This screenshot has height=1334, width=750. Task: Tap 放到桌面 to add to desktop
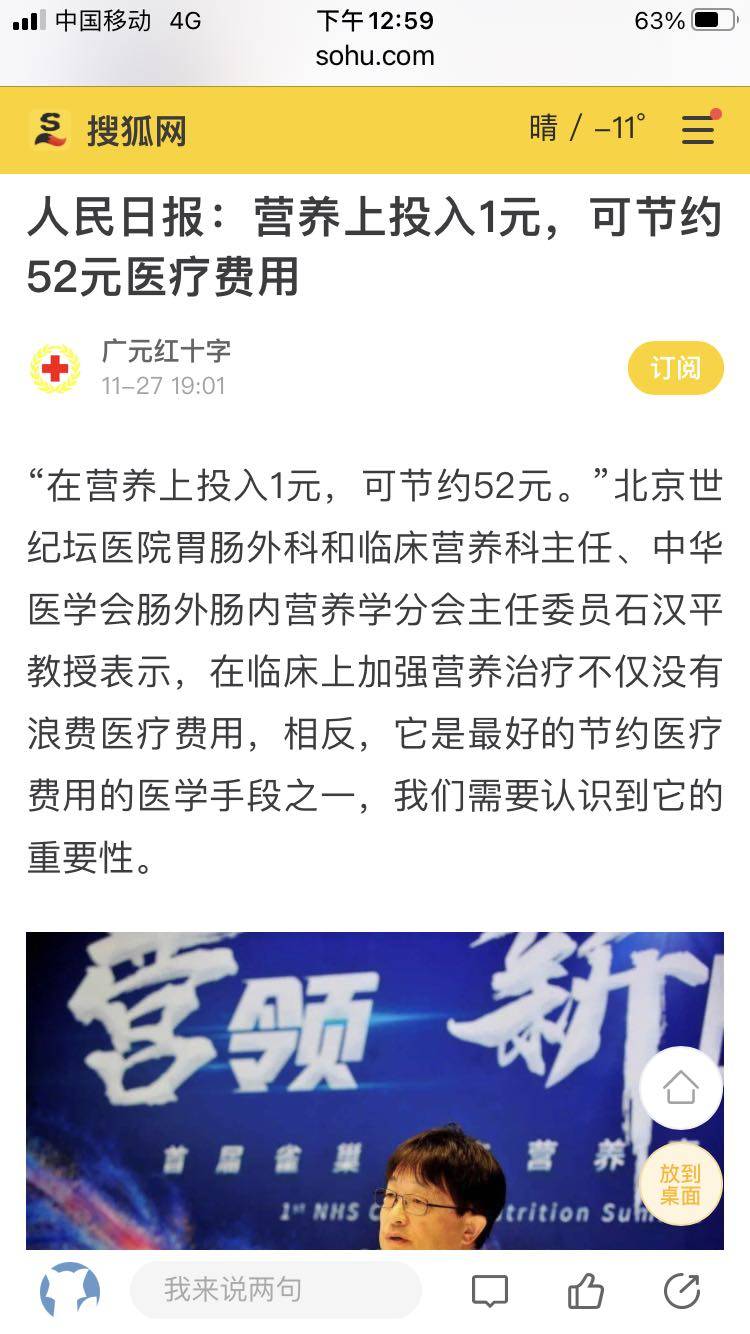(x=680, y=1185)
